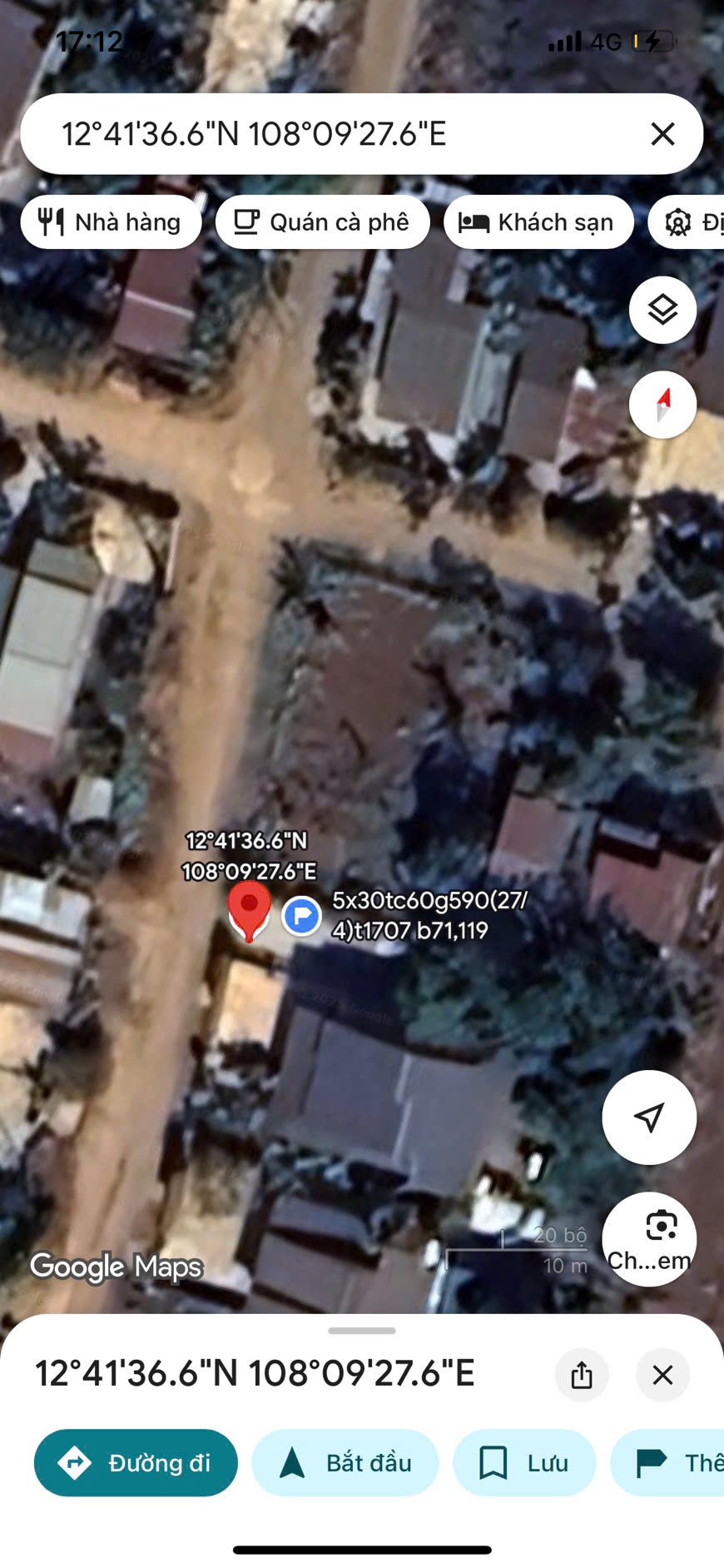Share this location
724x1568 pixels.
click(x=582, y=1375)
